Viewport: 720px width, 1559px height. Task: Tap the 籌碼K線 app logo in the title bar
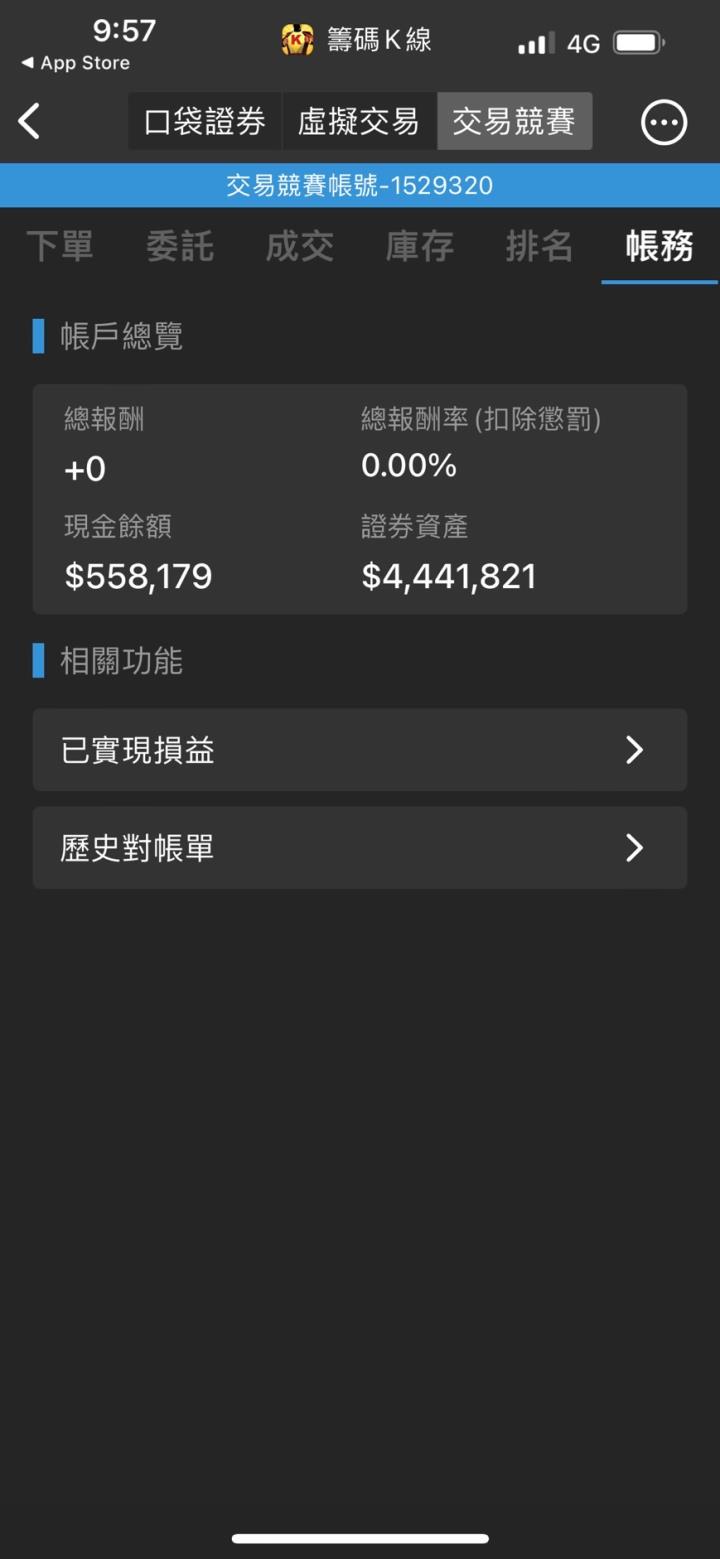tap(297, 40)
